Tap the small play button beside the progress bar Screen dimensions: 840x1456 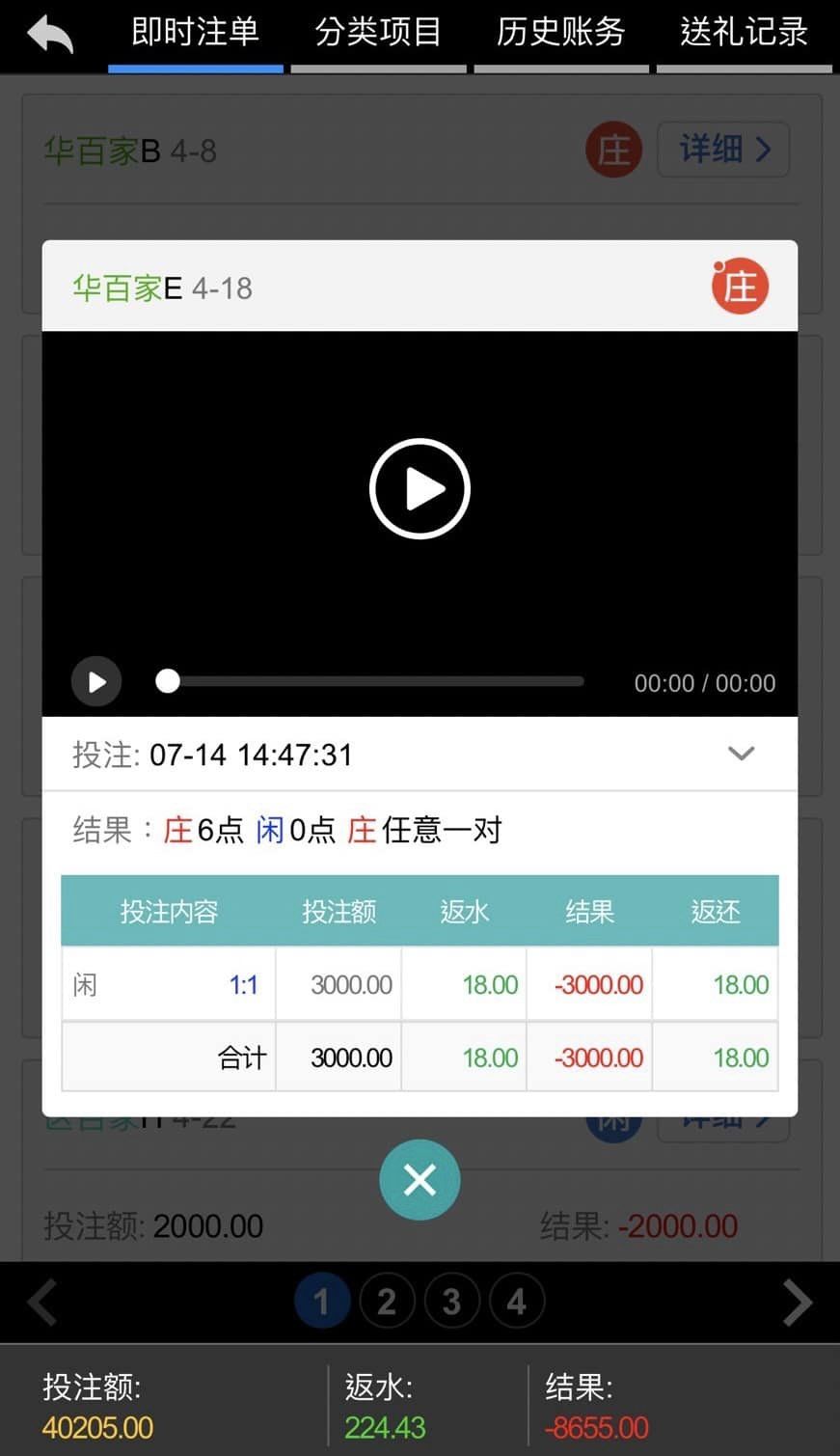point(96,682)
